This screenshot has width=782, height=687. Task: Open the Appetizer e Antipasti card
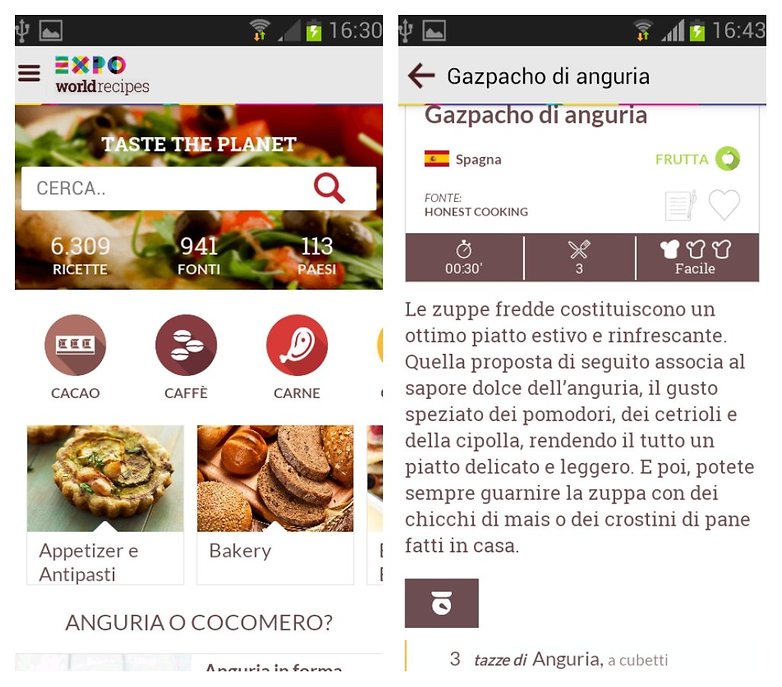click(x=105, y=503)
